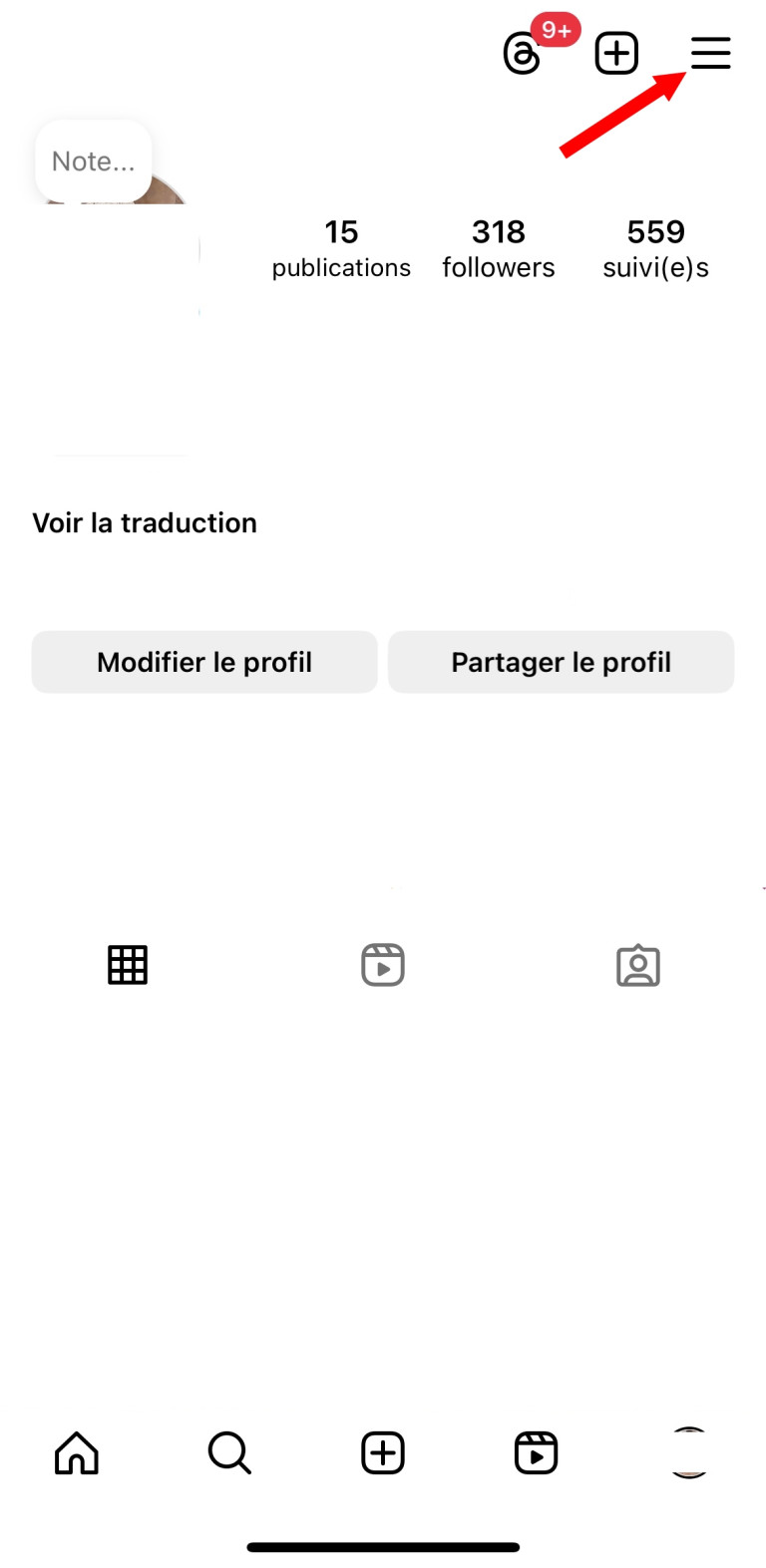Switch to the posts grid tab

tap(128, 965)
